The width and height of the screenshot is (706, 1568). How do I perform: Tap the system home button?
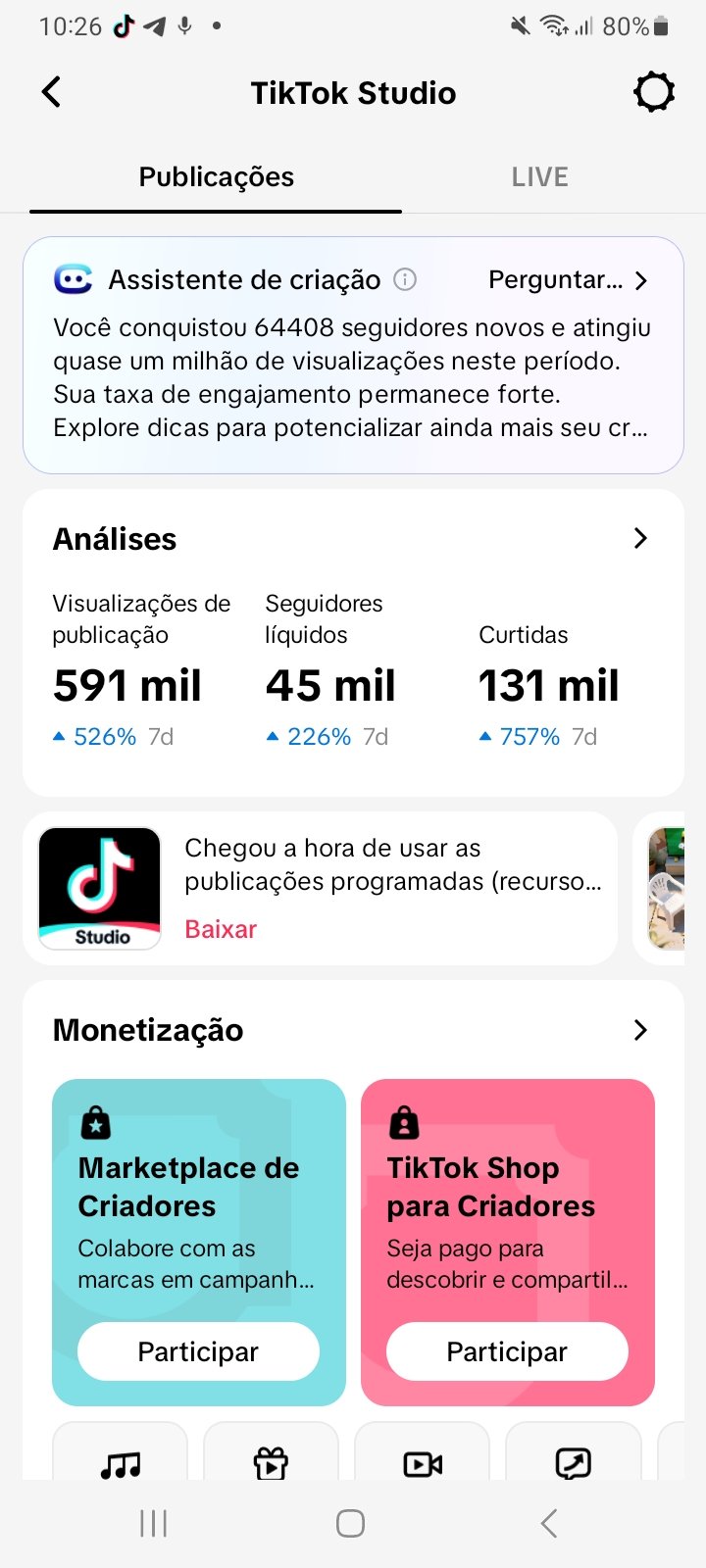(350, 1523)
